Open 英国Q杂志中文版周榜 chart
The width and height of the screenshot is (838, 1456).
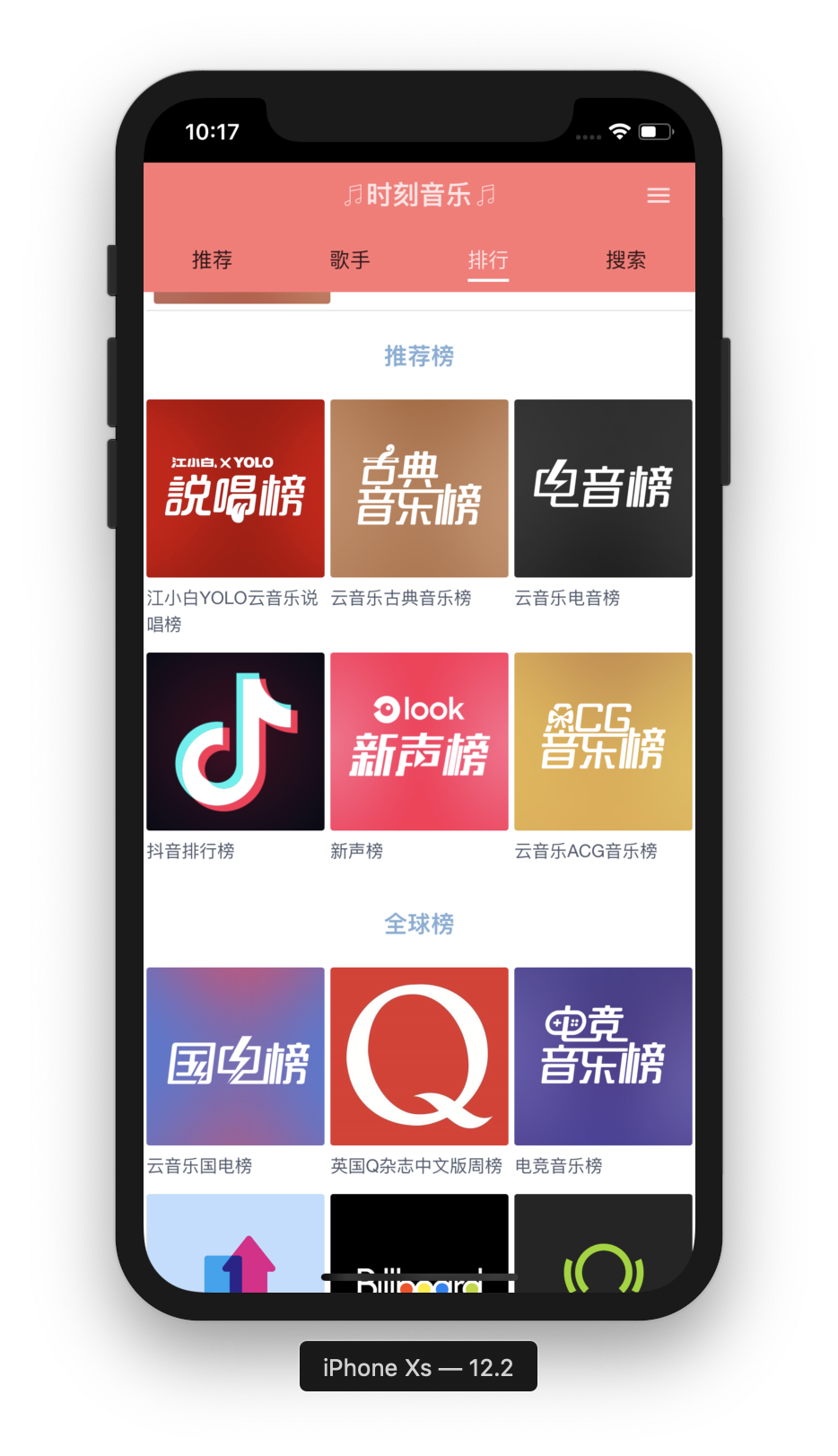[x=419, y=1057]
